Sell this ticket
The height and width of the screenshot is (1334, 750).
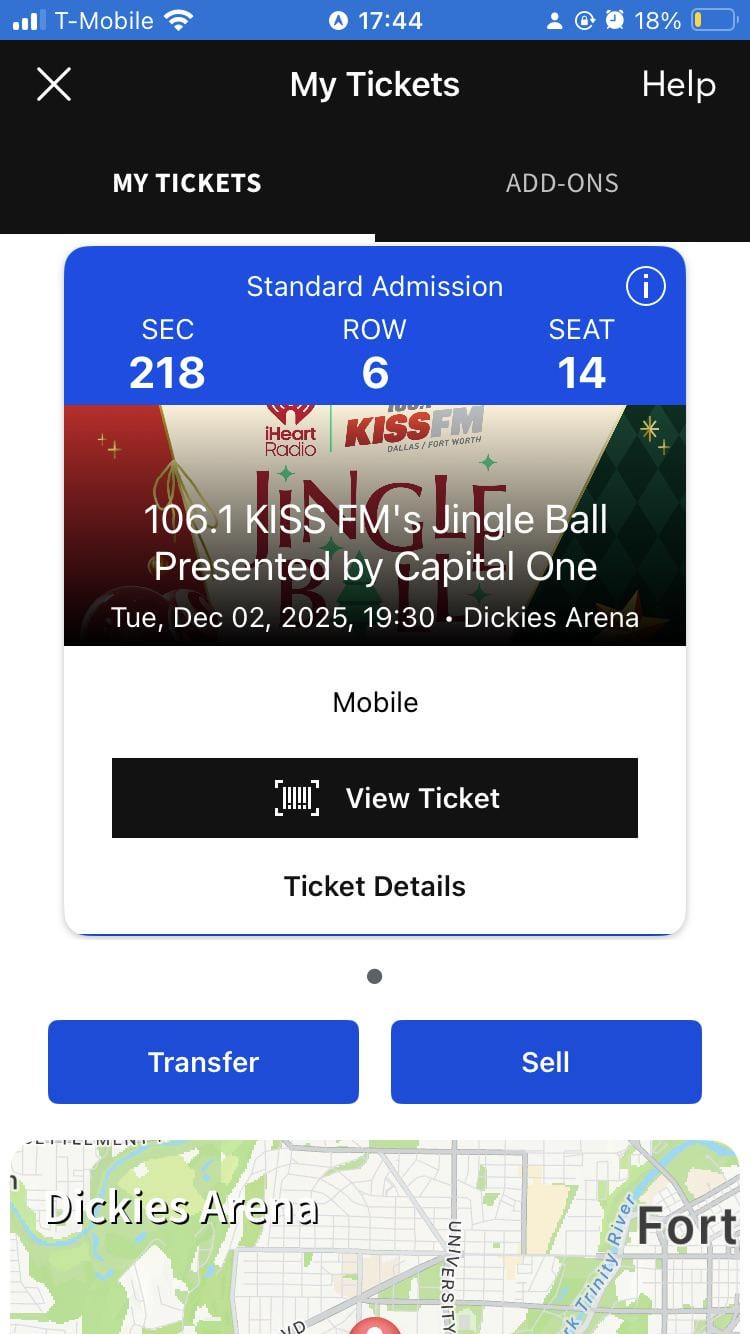[546, 1062]
